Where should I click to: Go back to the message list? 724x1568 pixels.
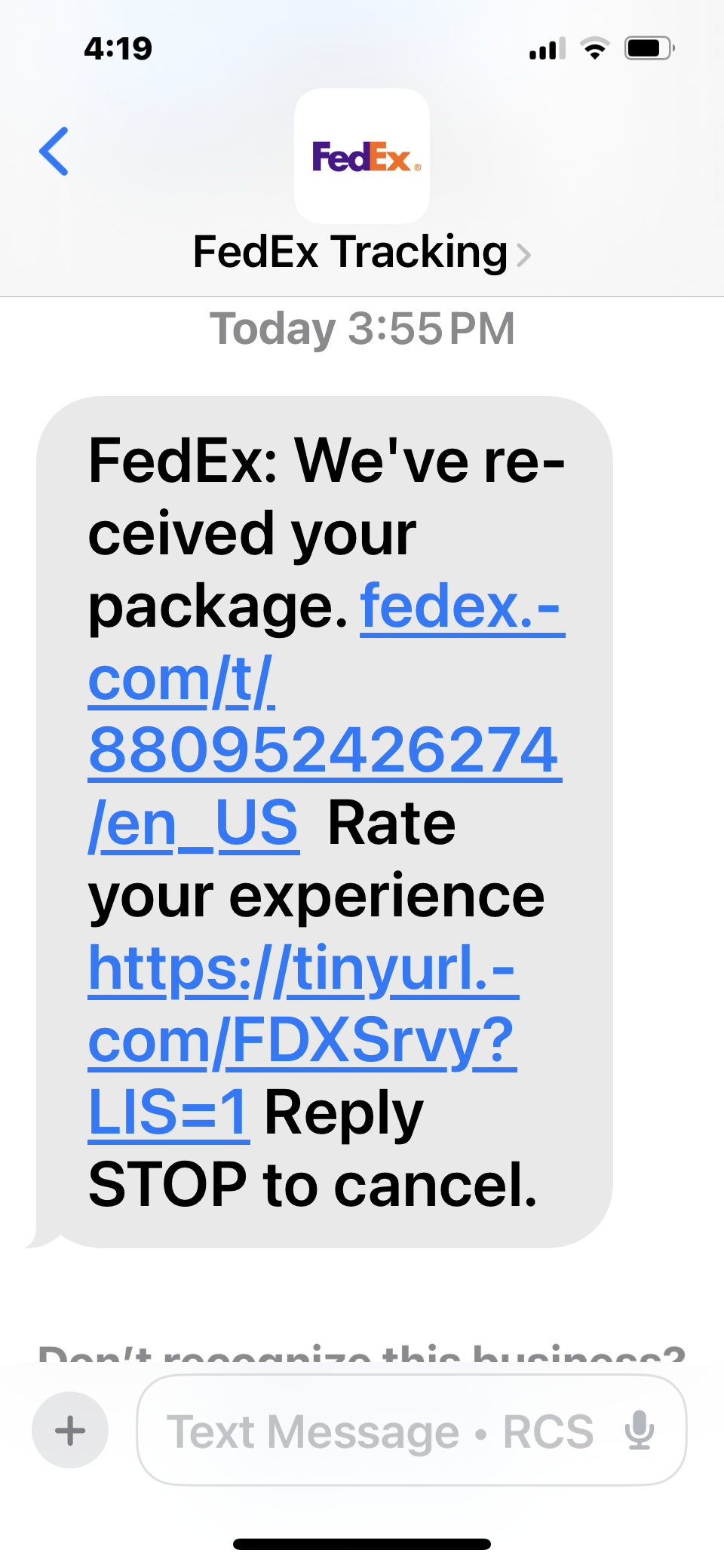point(54,152)
